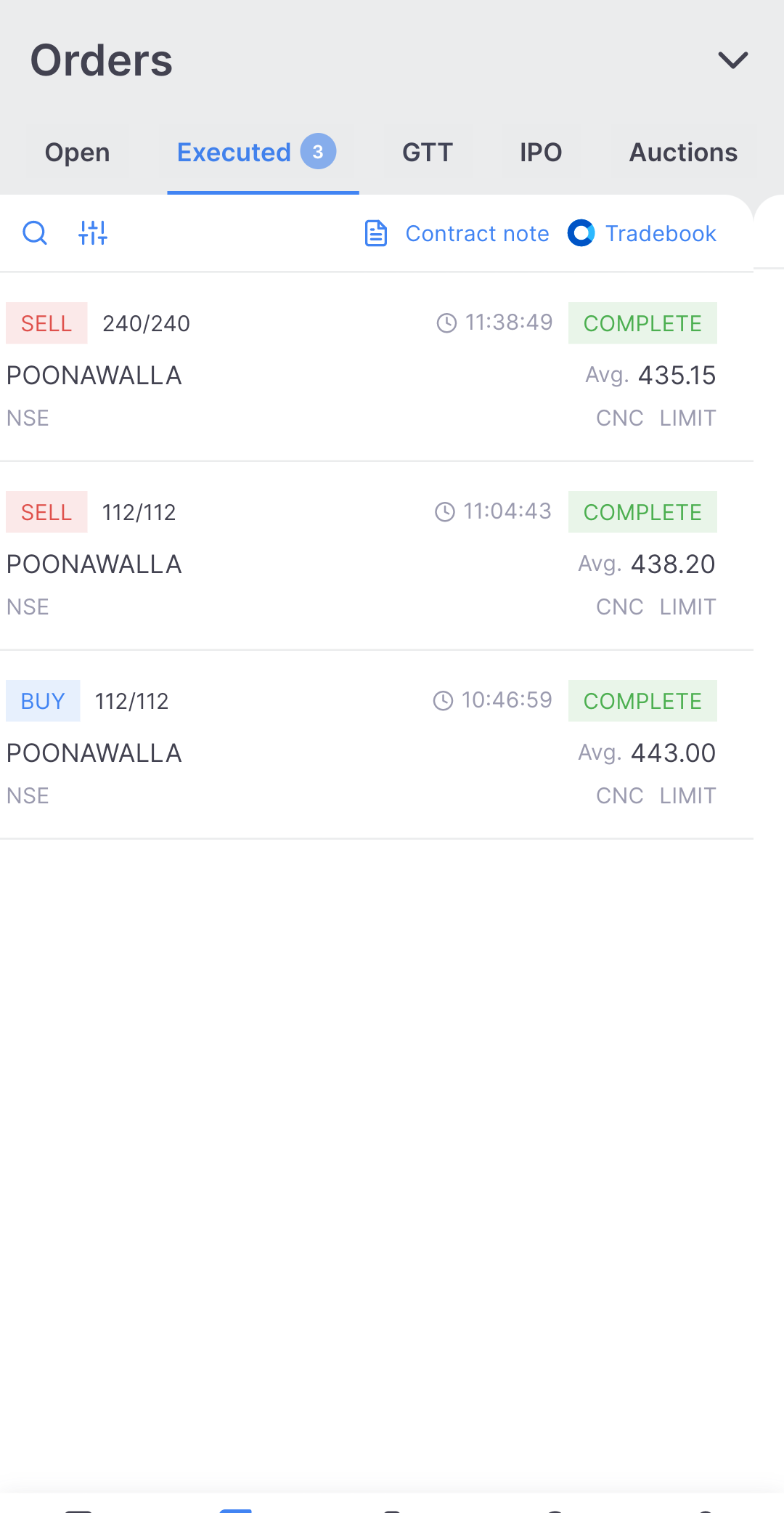Viewport: 784px width, 1513px height.
Task: Open the Tradebook link
Action: pos(642,234)
